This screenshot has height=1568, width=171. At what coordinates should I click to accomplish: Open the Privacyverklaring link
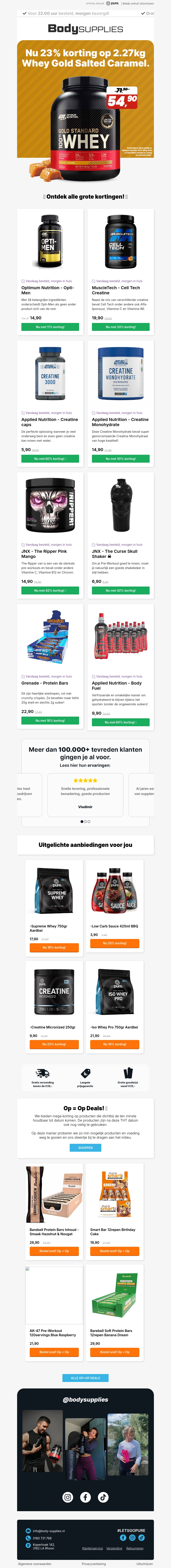[x=94, y=1564]
